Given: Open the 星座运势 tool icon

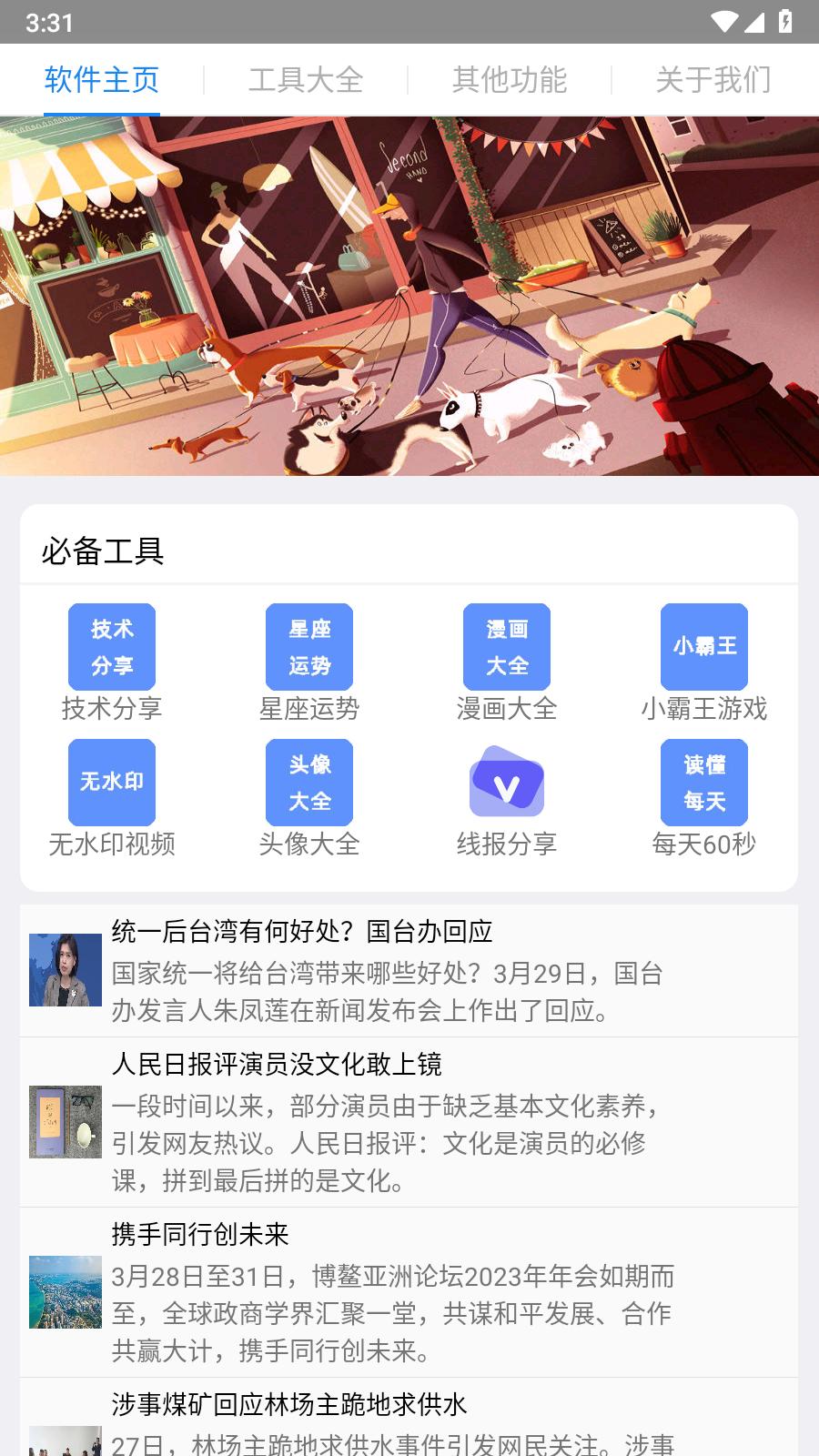Looking at the screenshot, I should [308, 646].
